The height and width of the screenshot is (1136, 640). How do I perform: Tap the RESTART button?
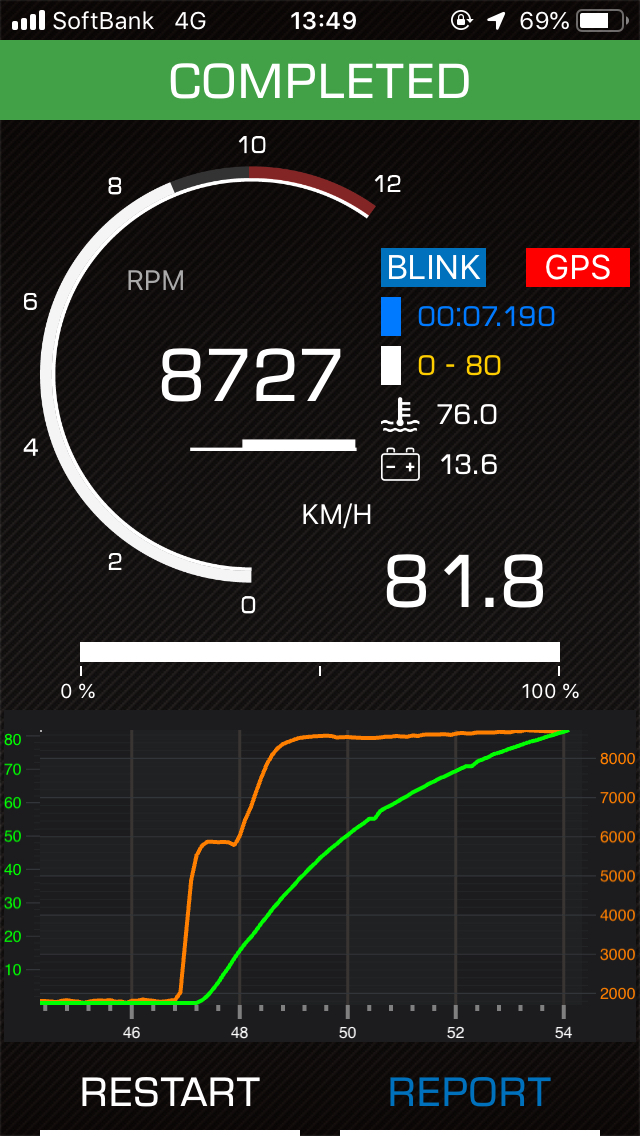click(x=170, y=1092)
